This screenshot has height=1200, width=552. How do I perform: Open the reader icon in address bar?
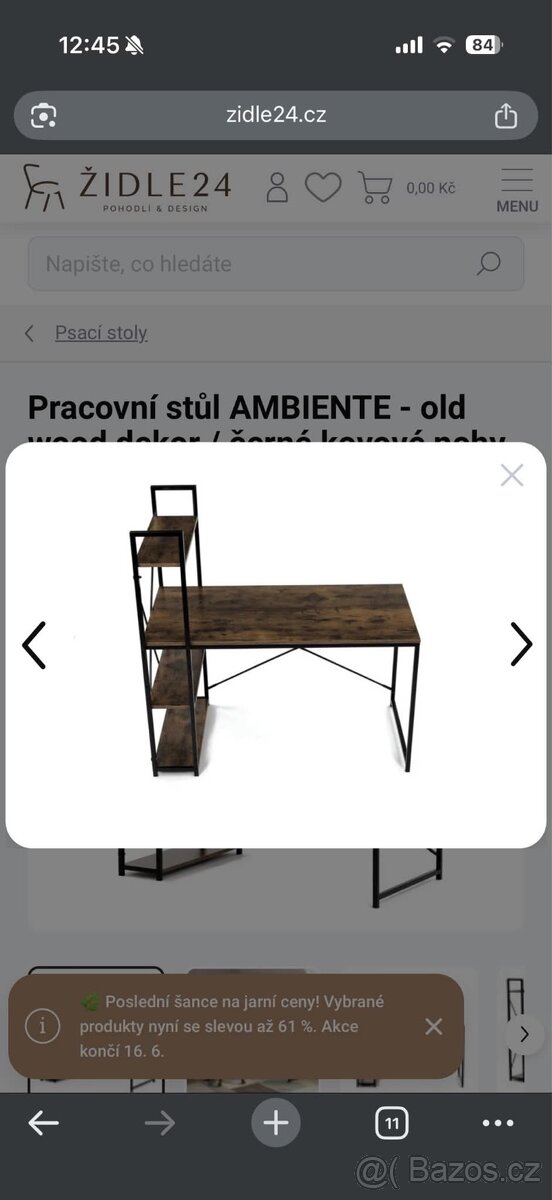(44, 115)
